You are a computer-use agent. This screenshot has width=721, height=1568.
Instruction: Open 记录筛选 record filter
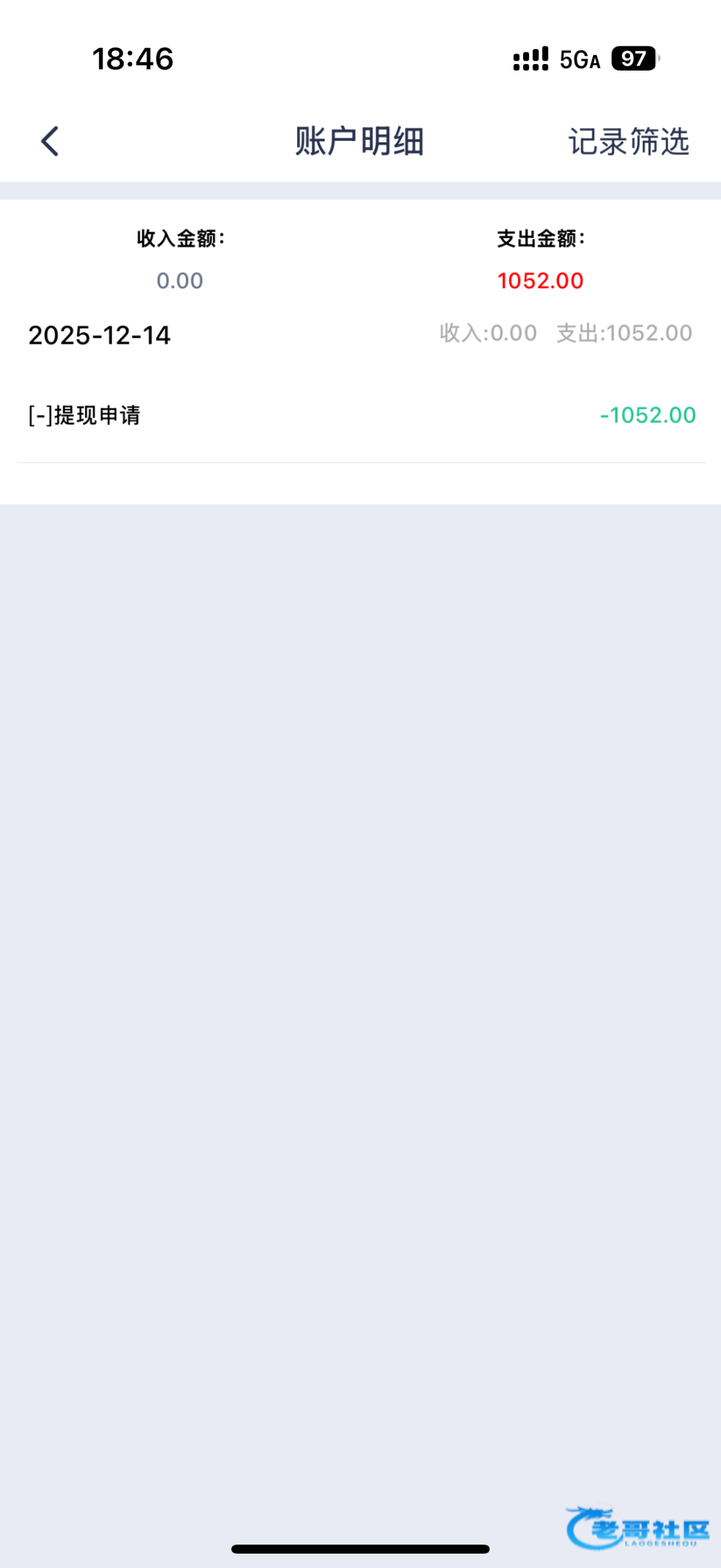point(628,142)
